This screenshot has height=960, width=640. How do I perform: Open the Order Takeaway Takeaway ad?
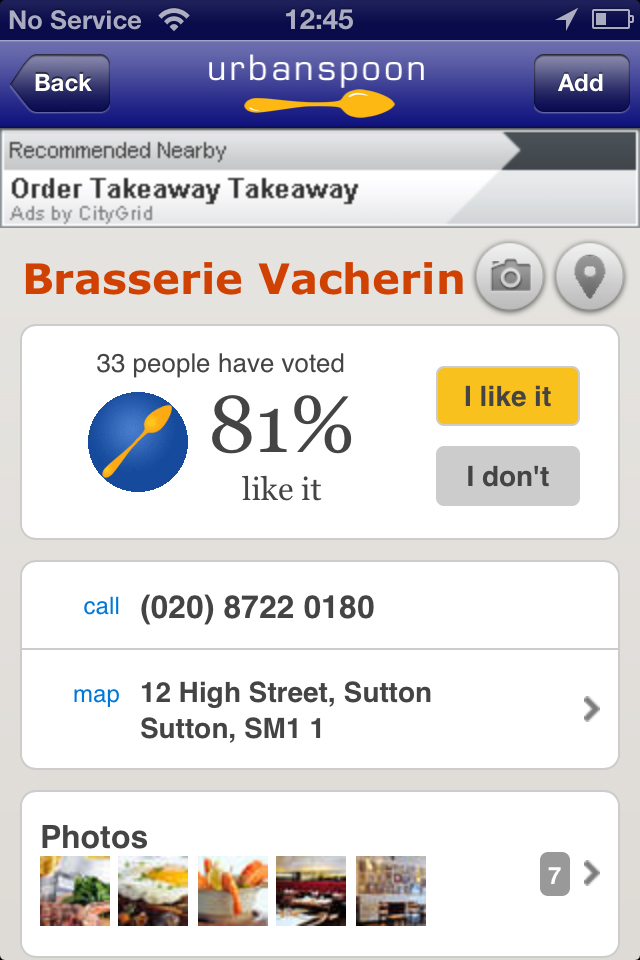coord(319,188)
